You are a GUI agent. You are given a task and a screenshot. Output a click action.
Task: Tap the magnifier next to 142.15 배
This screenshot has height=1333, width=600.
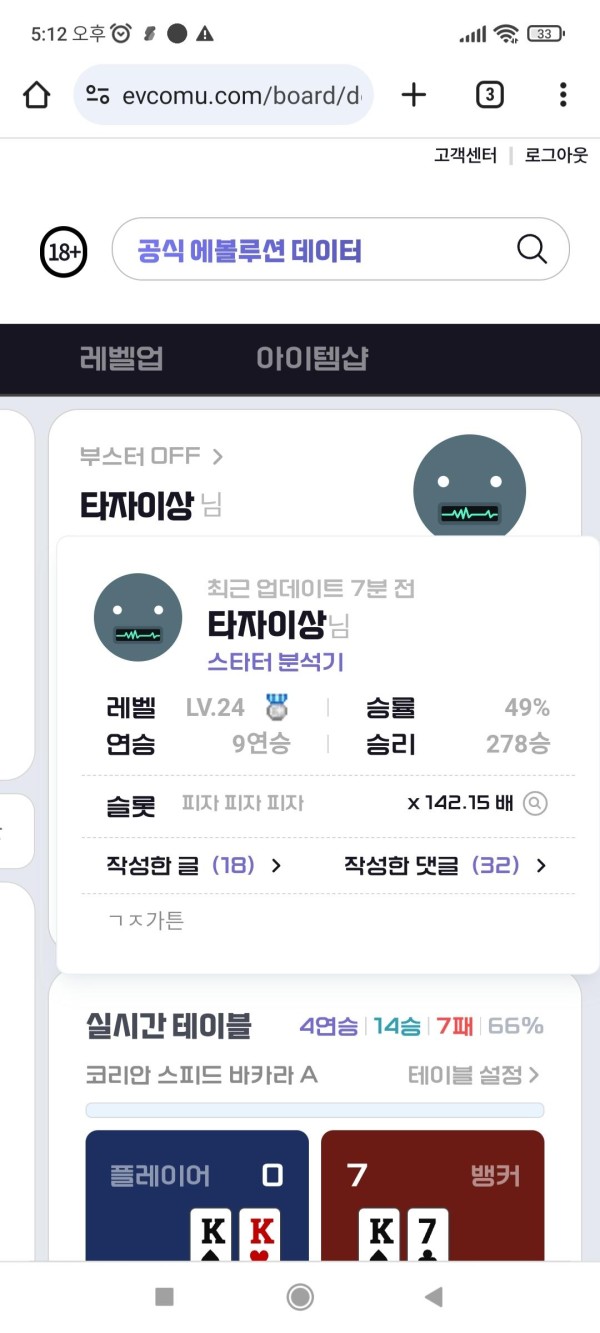click(x=536, y=803)
